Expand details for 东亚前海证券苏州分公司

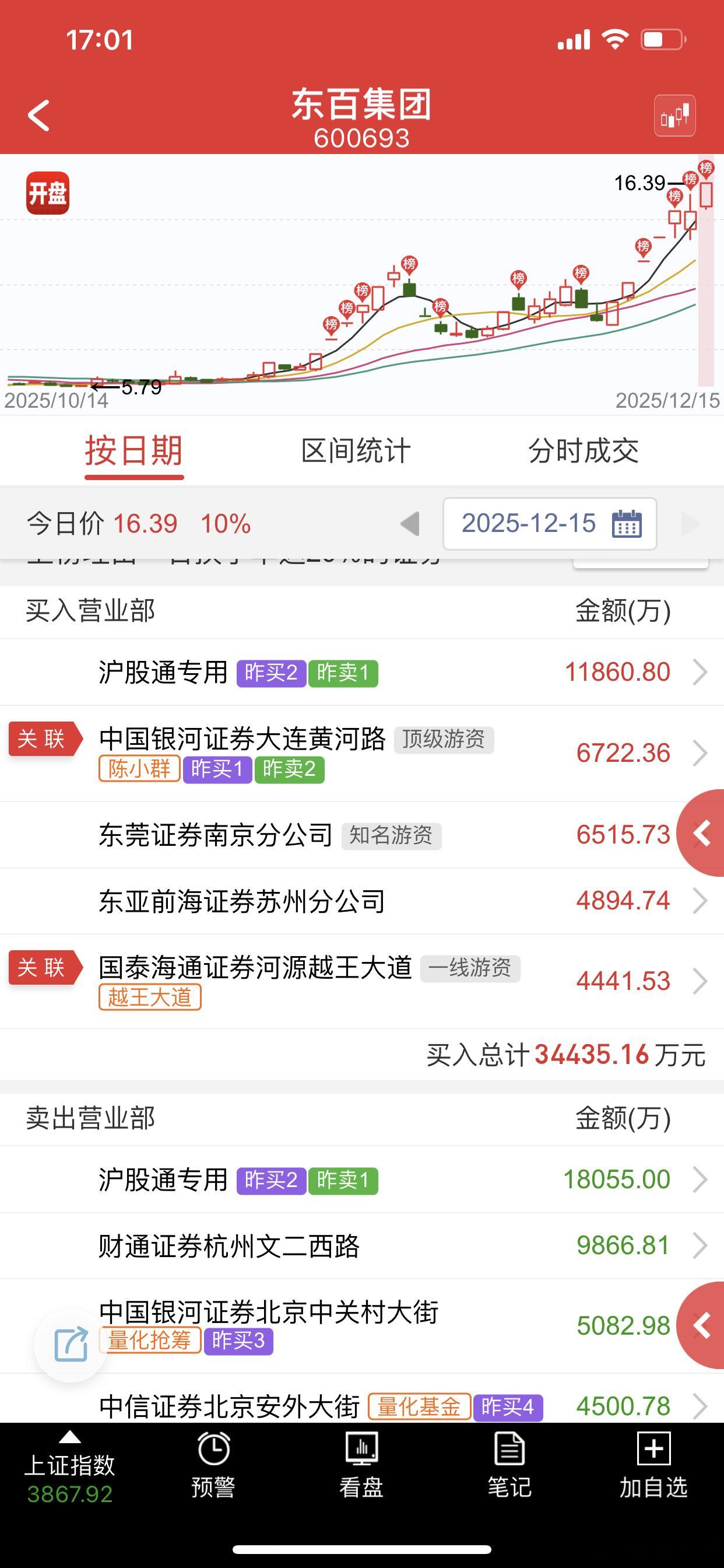pos(700,901)
